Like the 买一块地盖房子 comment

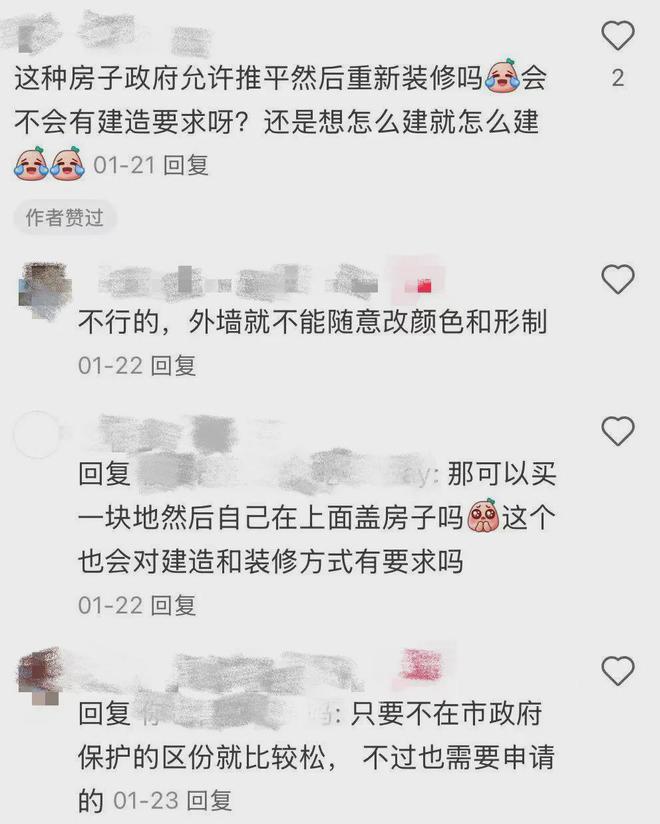(x=617, y=432)
